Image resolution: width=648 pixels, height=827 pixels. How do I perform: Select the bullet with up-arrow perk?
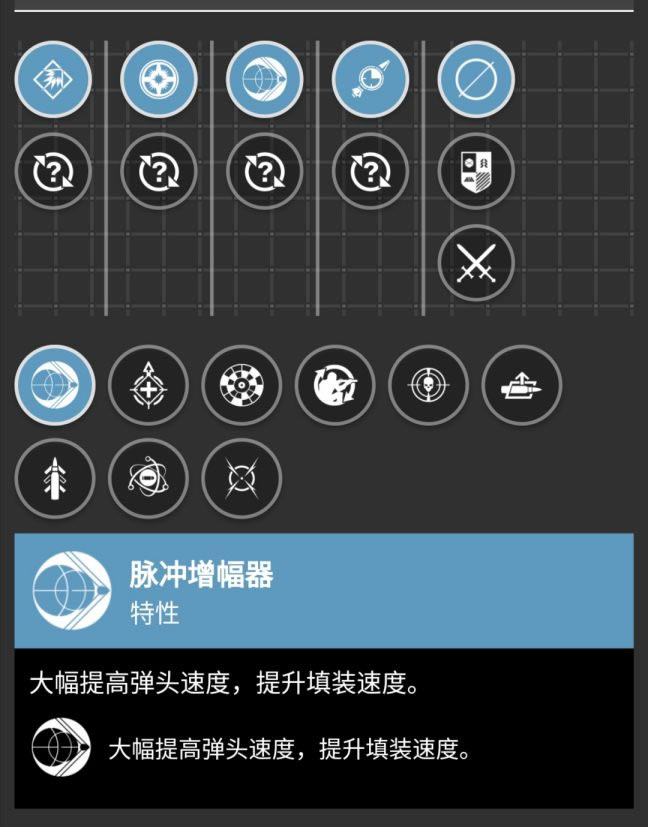click(x=522, y=385)
